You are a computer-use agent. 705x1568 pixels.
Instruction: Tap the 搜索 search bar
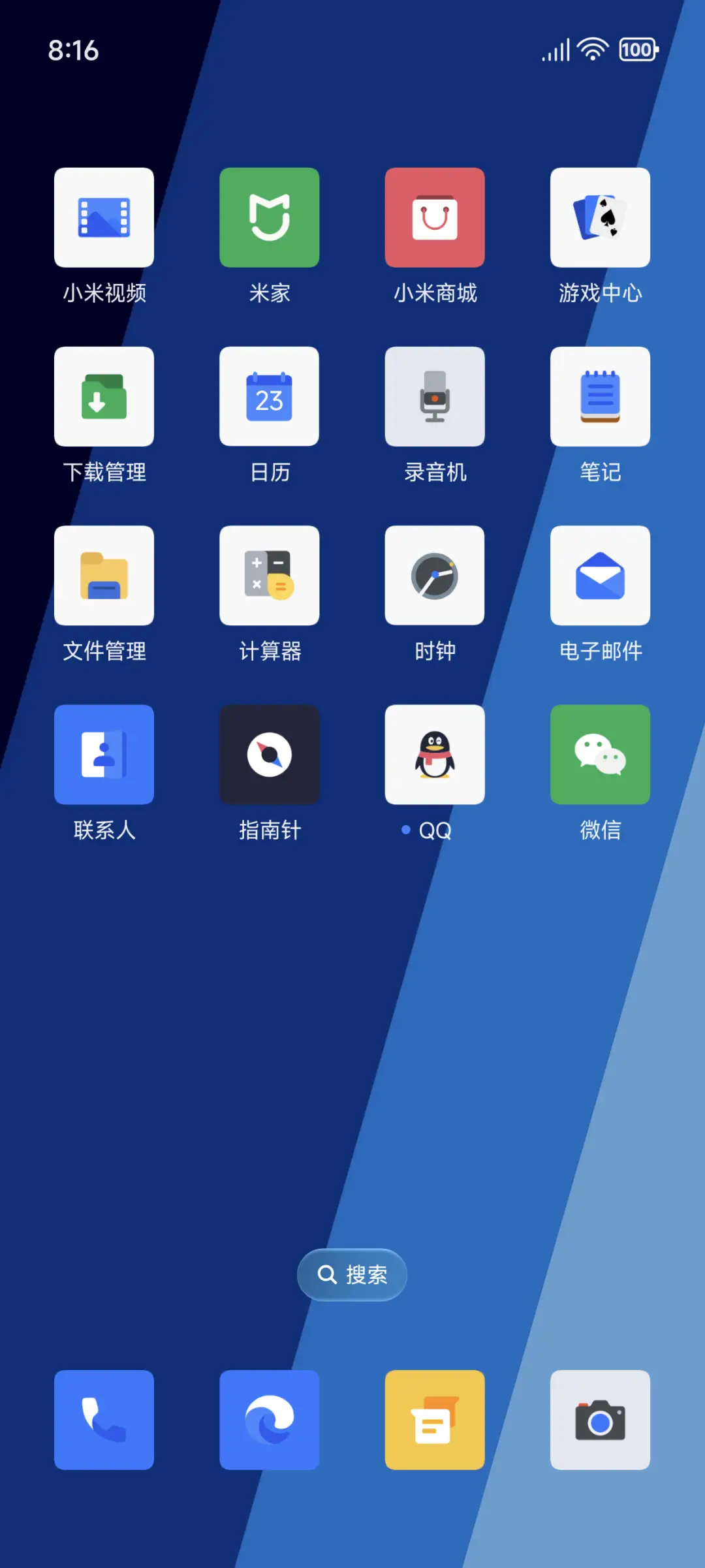351,1274
